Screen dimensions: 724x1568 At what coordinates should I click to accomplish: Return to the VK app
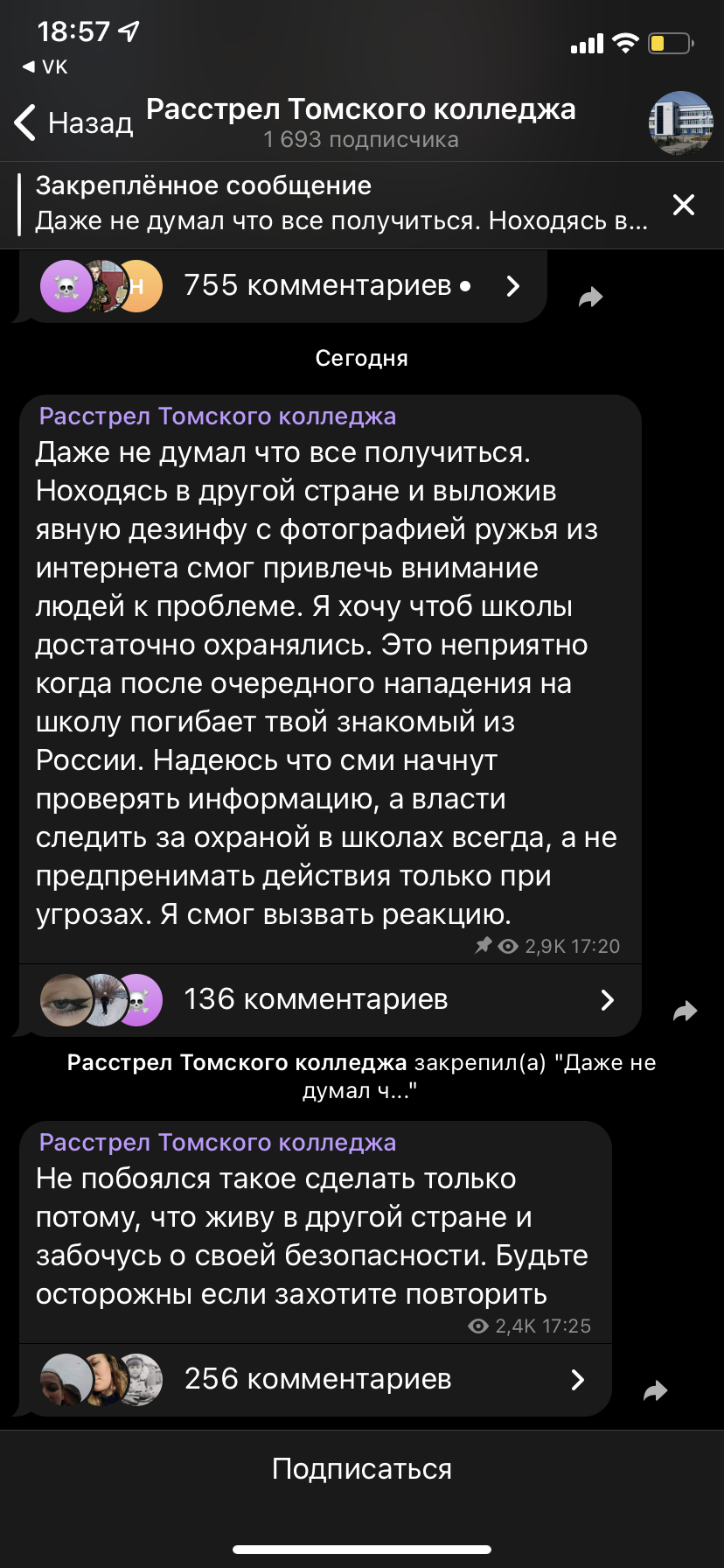(x=45, y=66)
